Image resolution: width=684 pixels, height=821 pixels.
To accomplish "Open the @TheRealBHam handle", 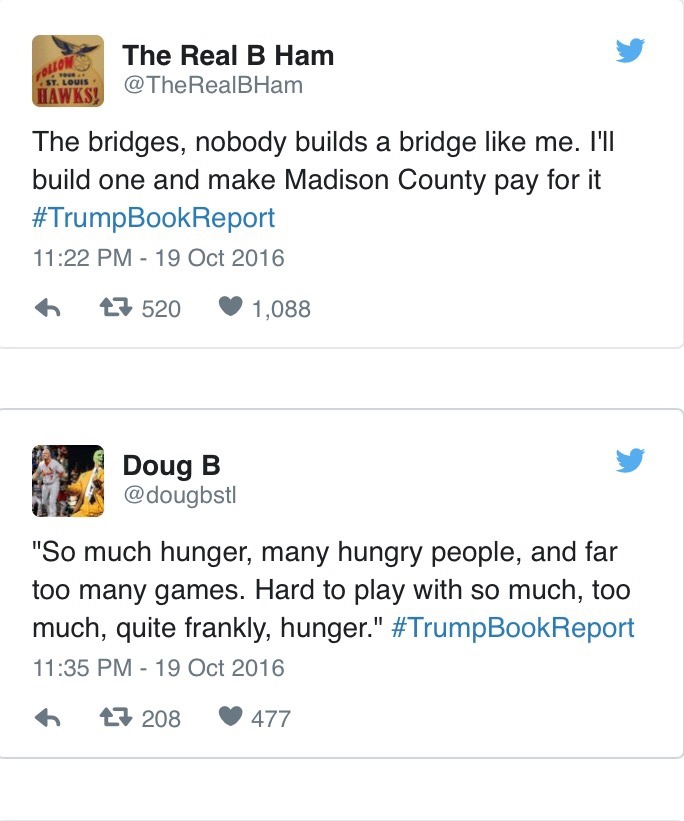I will point(212,86).
